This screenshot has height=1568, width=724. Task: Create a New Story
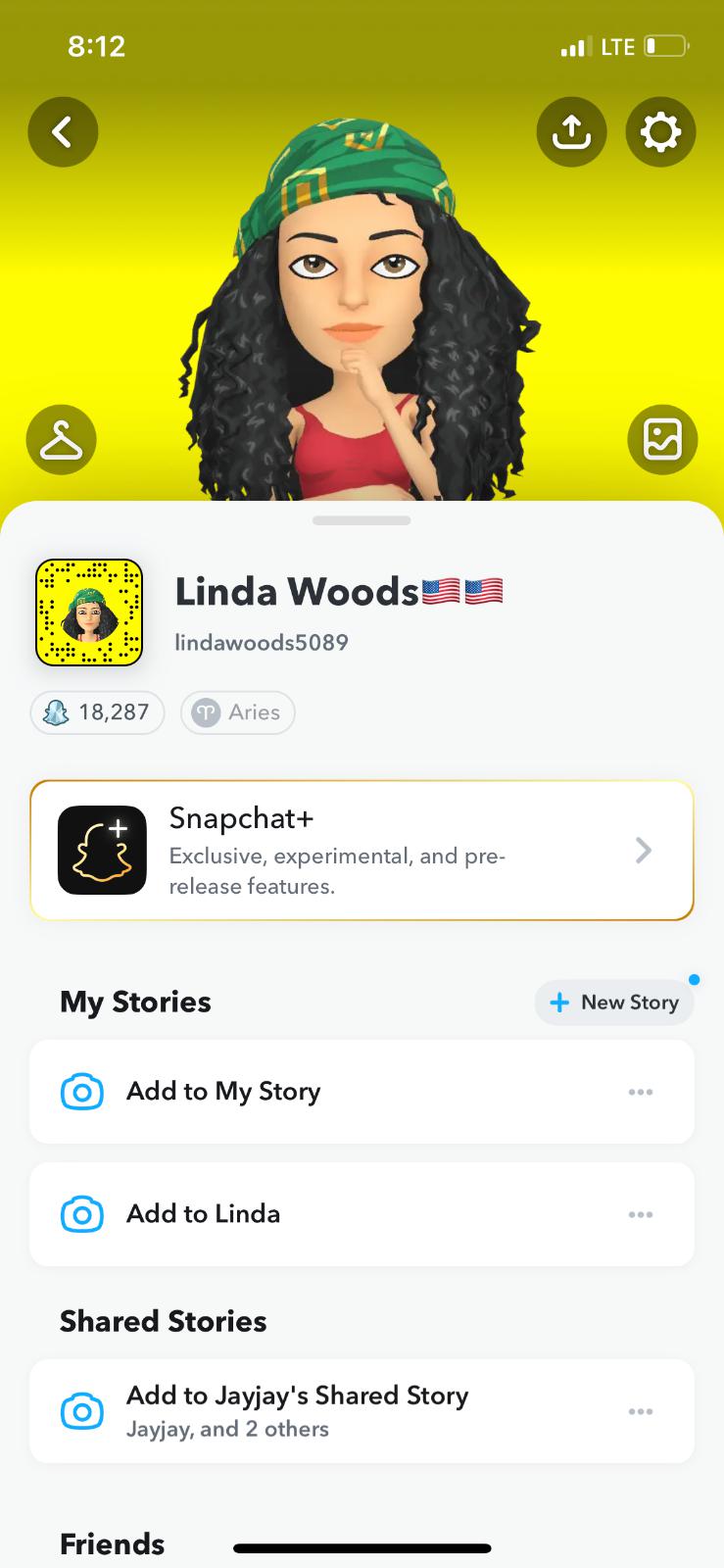[x=614, y=1003]
